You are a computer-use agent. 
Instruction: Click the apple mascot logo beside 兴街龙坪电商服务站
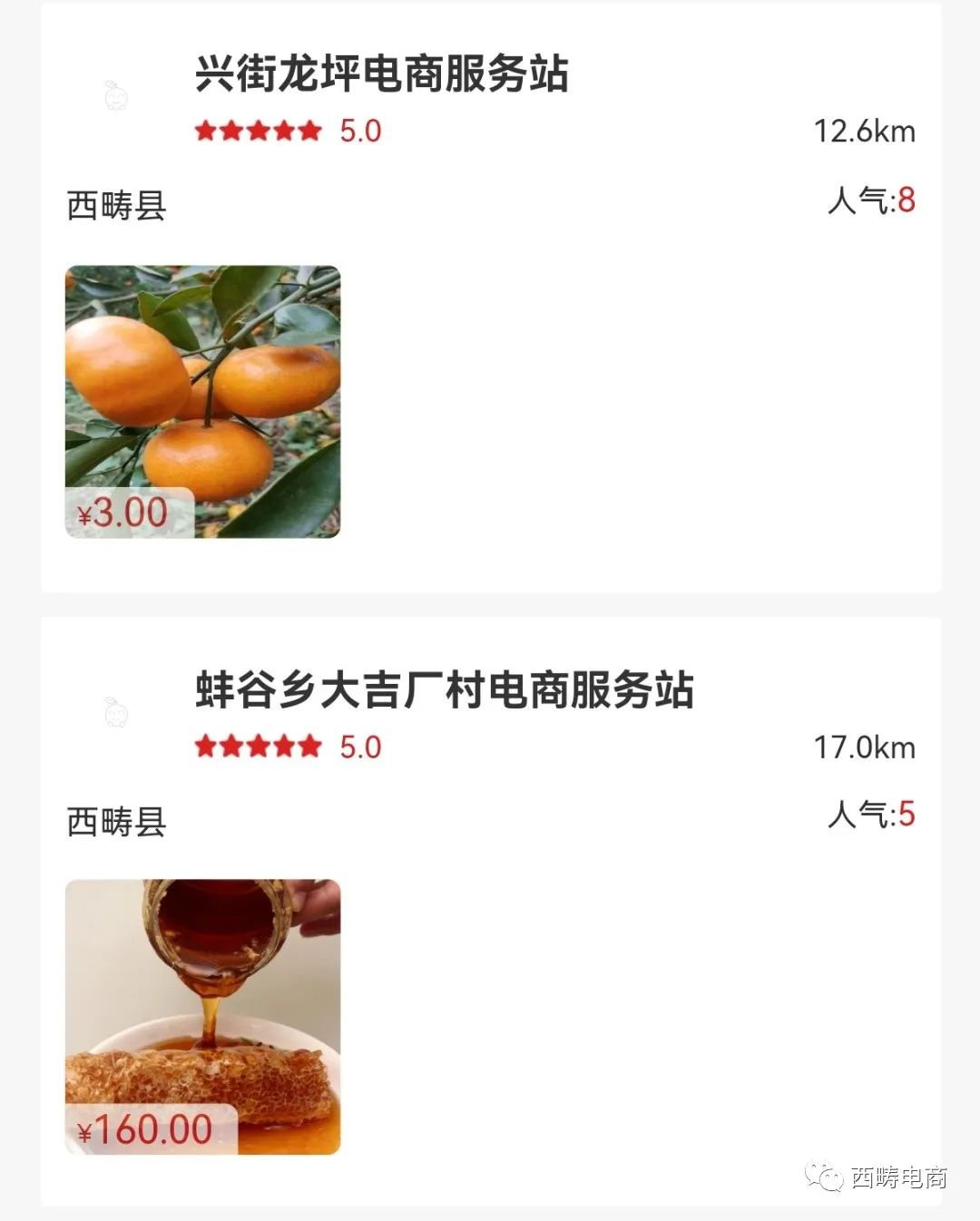click(115, 93)
